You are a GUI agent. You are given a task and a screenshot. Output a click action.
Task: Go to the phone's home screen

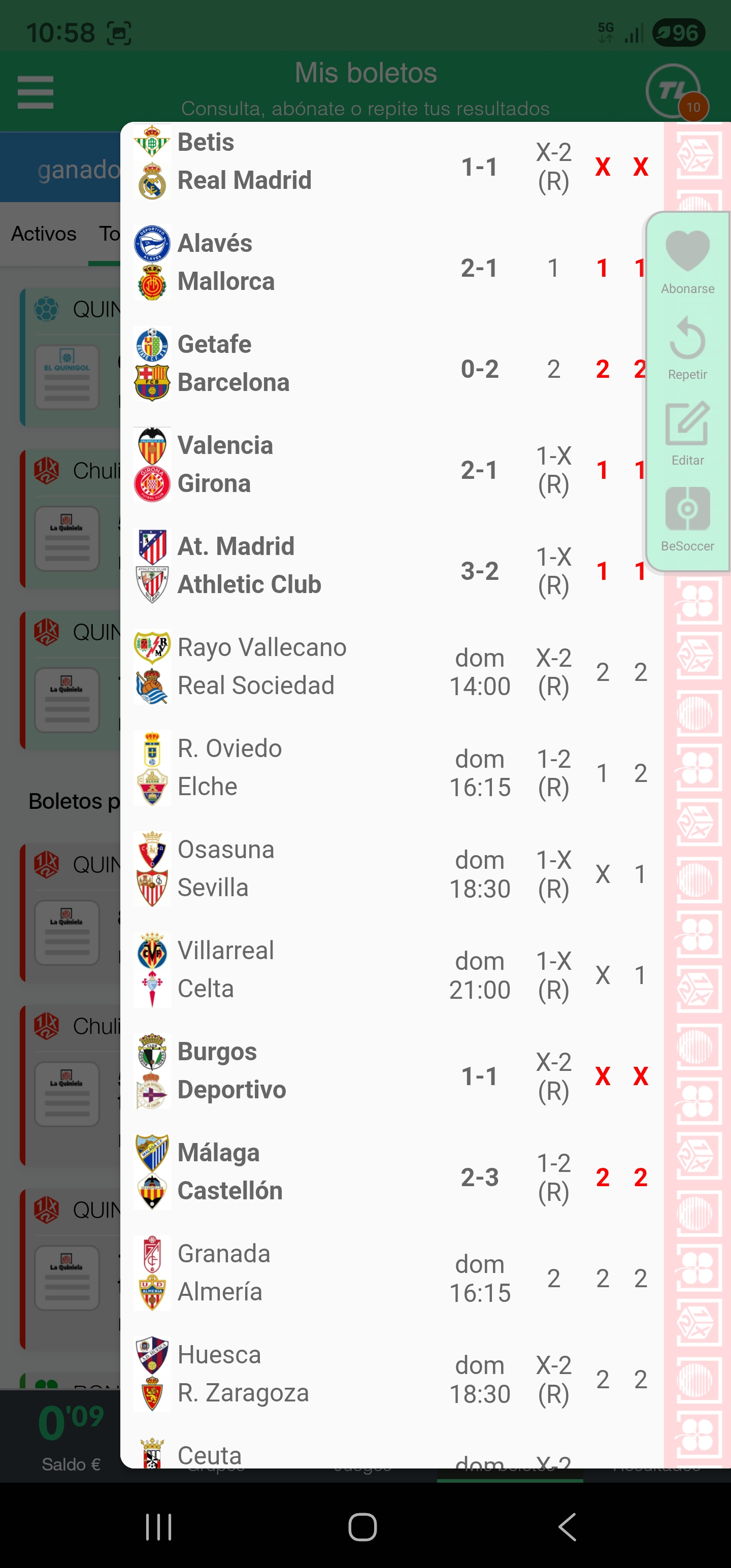[x=363, y=1526]
